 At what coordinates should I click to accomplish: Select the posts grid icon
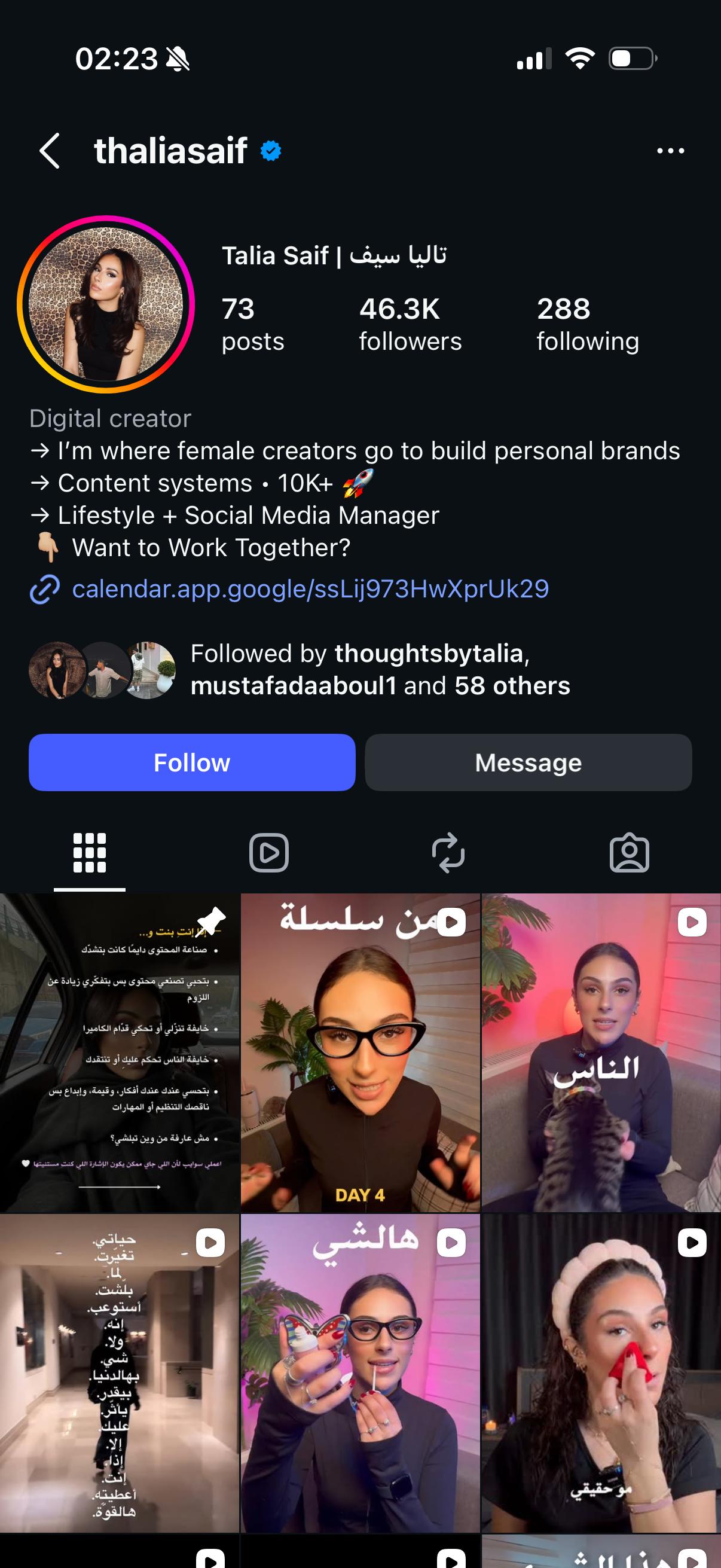coord(90,853)
